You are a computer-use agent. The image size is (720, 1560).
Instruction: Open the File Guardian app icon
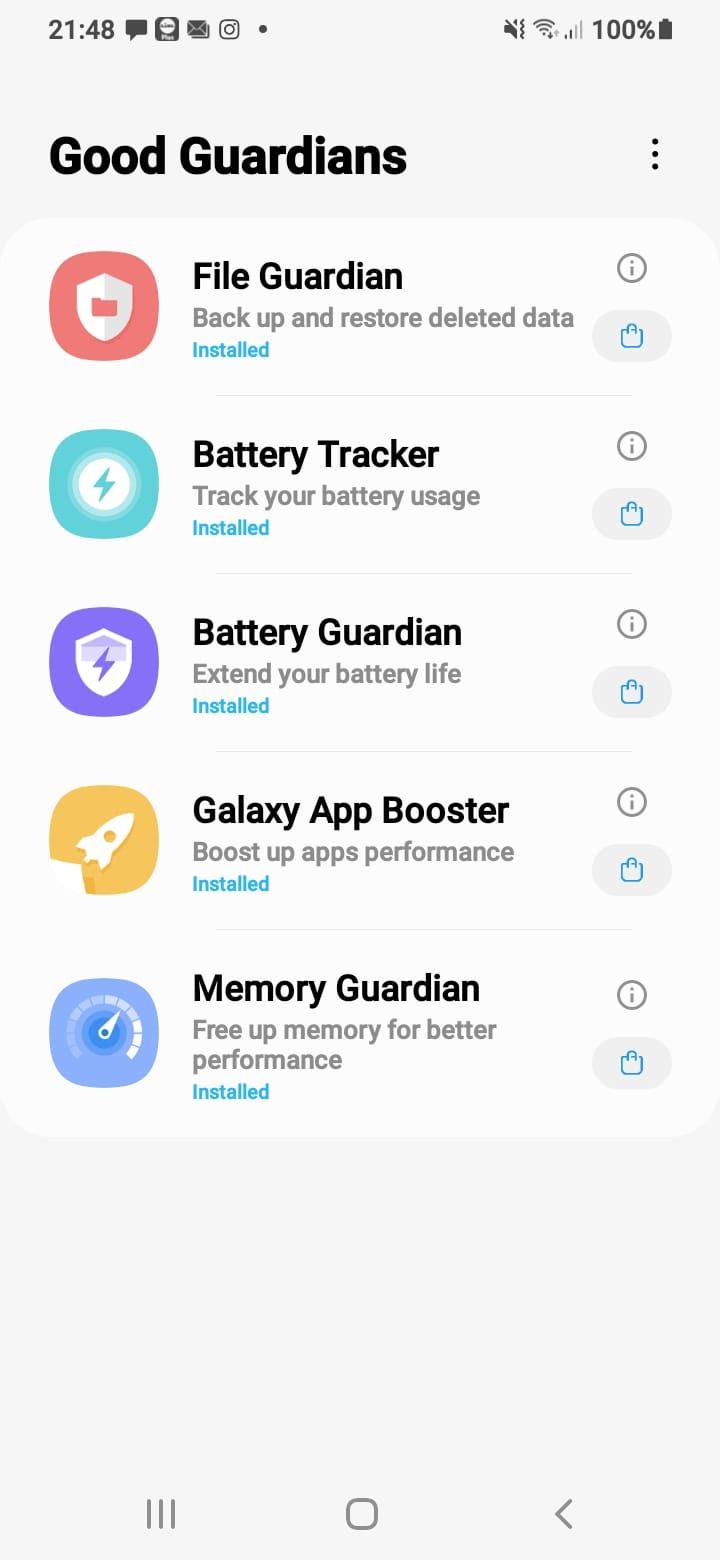point(104,305)
